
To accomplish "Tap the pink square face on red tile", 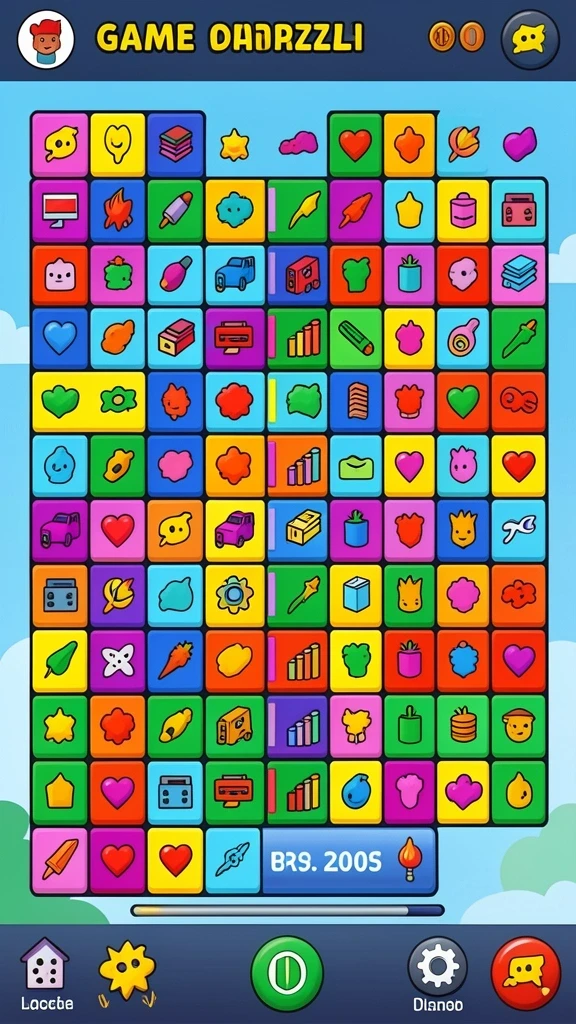I will click(x=60, y=274).
